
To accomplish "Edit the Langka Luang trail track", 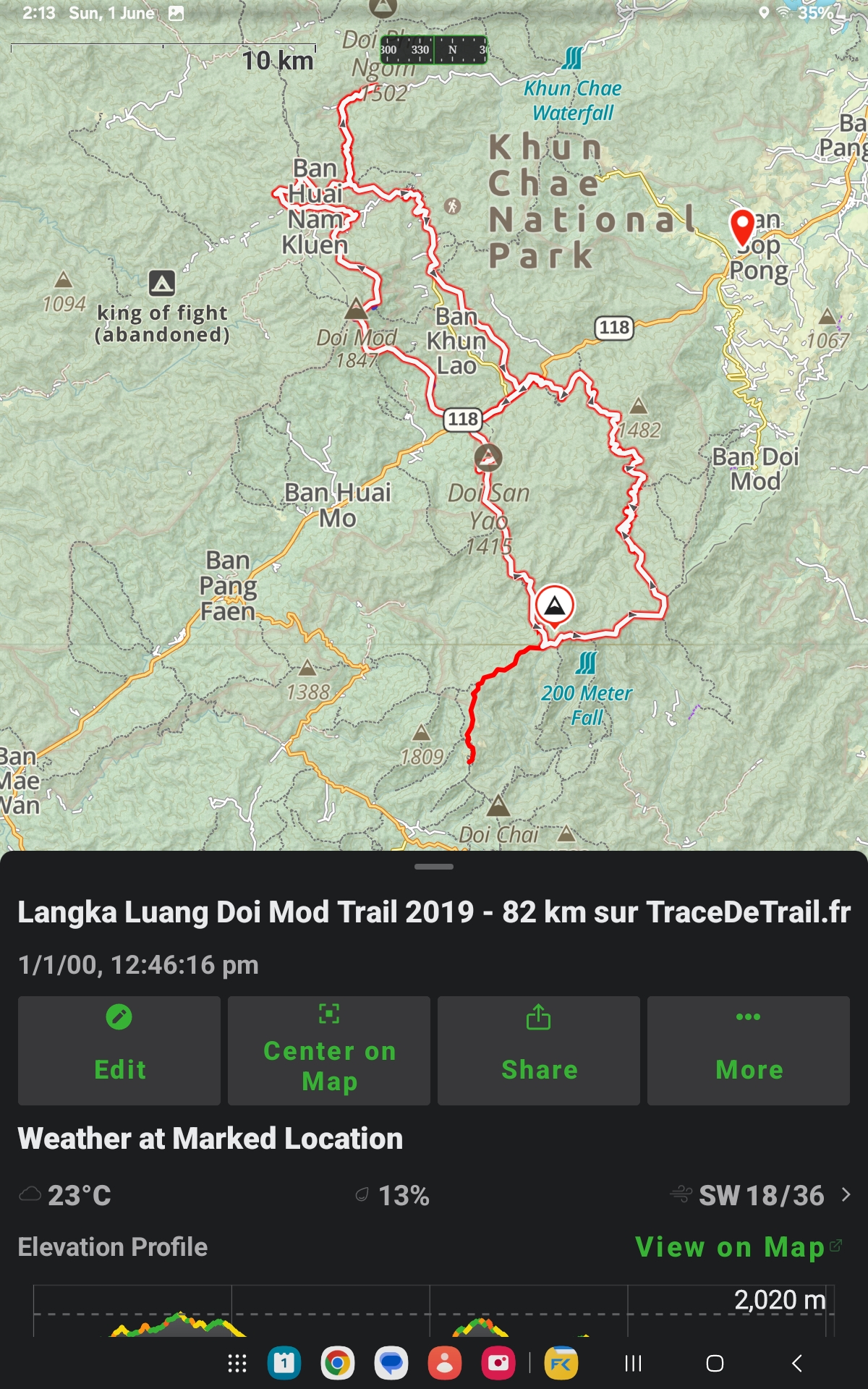I will click(x=119, y=1050).
